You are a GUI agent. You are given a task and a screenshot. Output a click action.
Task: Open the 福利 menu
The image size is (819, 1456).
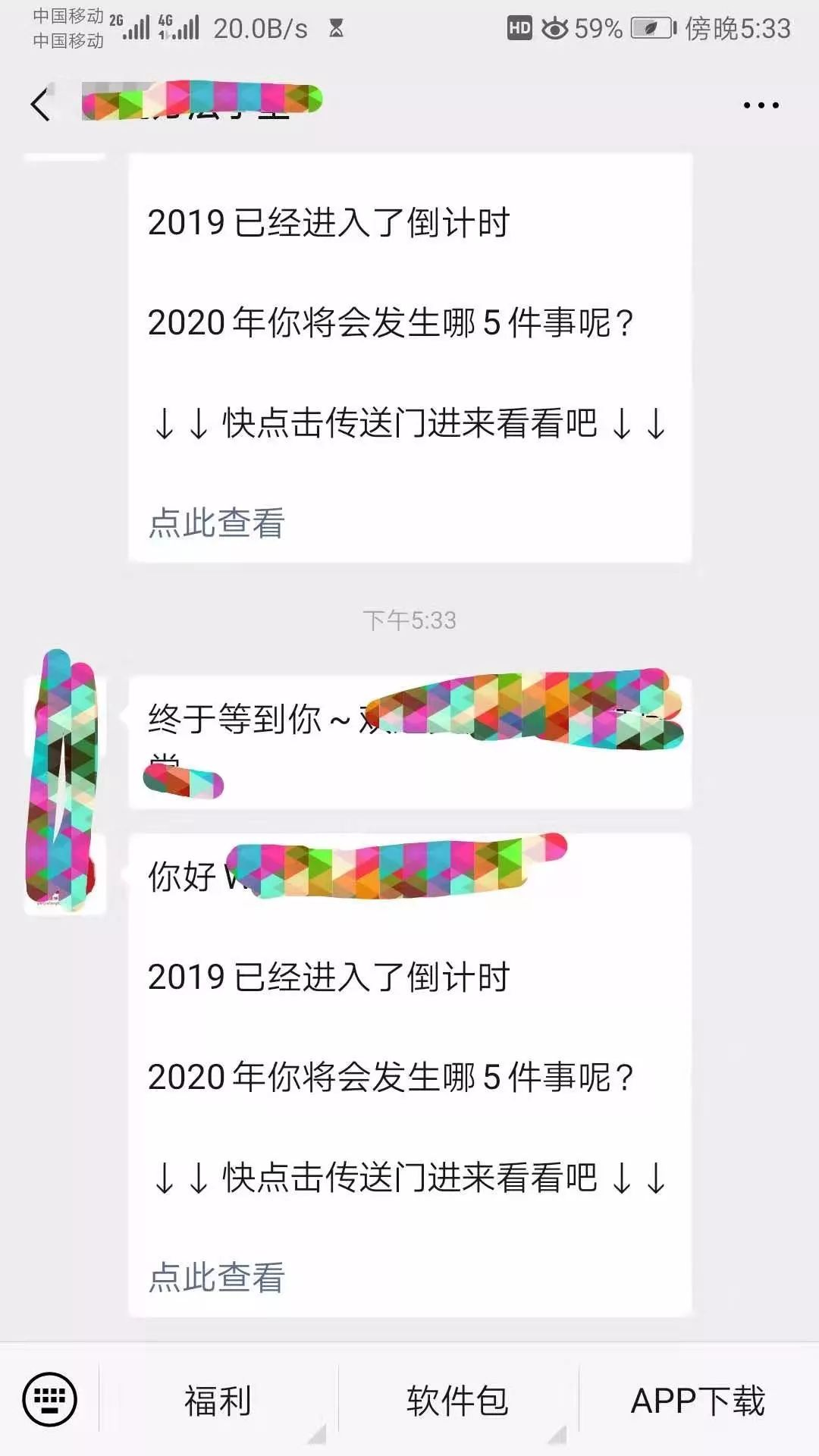pyautogui.click(x=218, y=1401)
